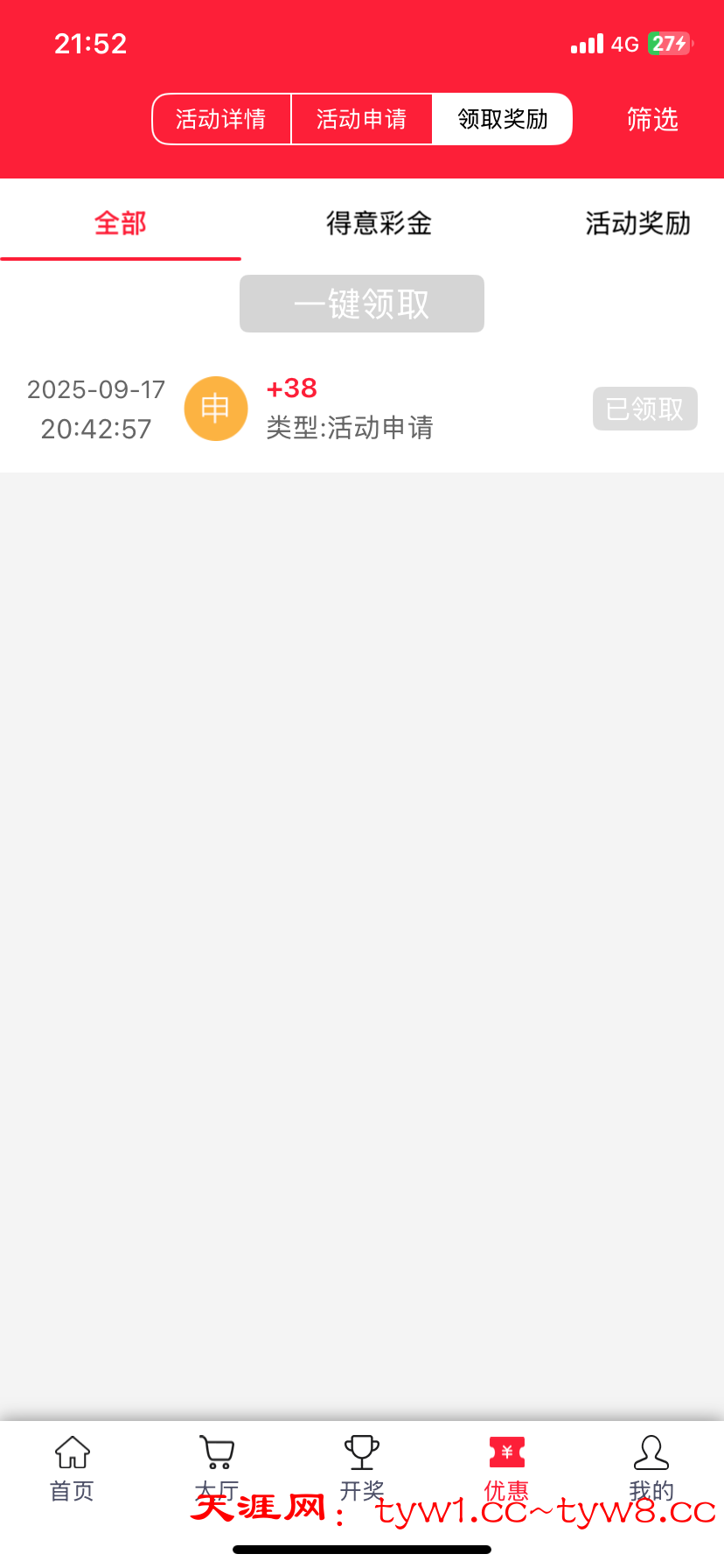The height and width of the screenshot is (1568, 724).
Task: Switch to the 得意彩金 tab
Action: tap(379, 223)
